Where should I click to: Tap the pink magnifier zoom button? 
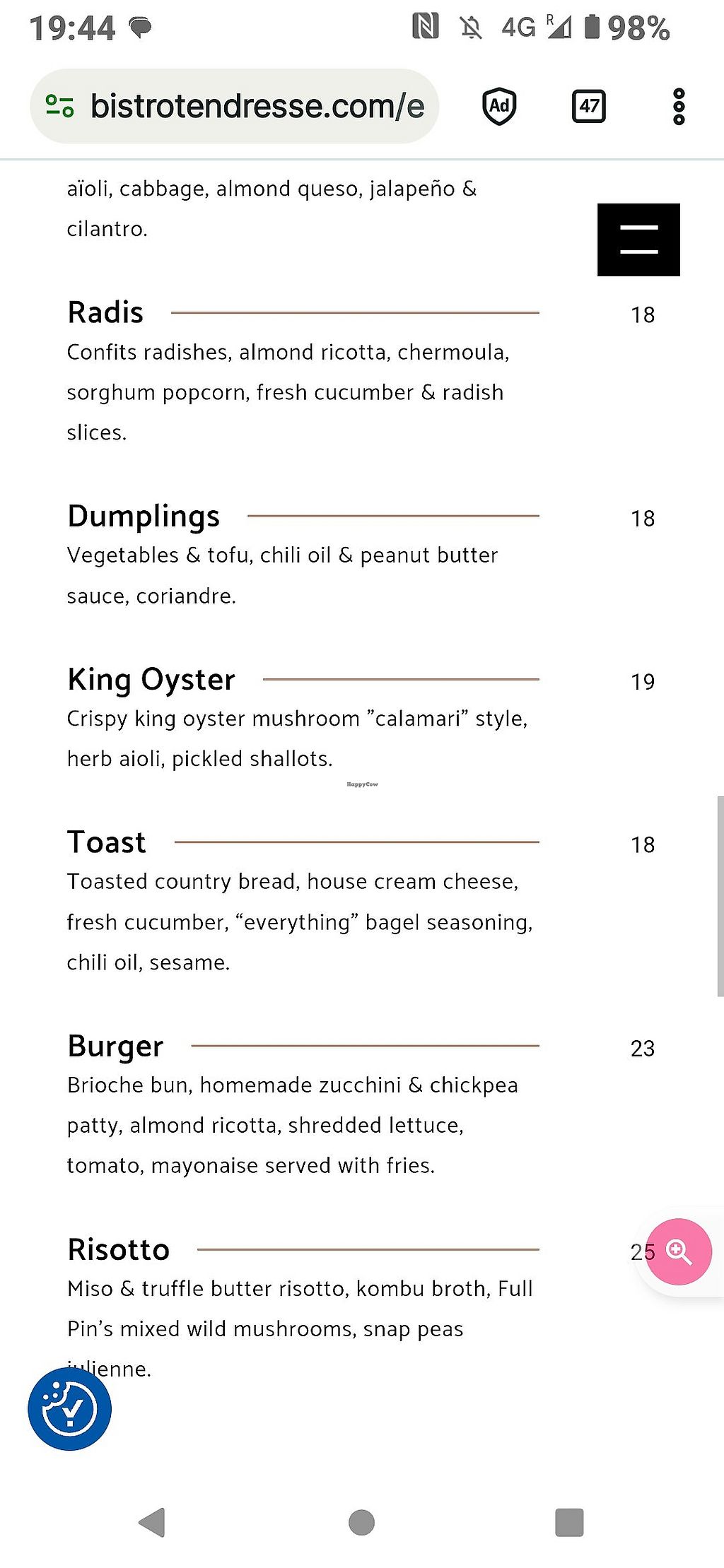(x=679, y=1251)
